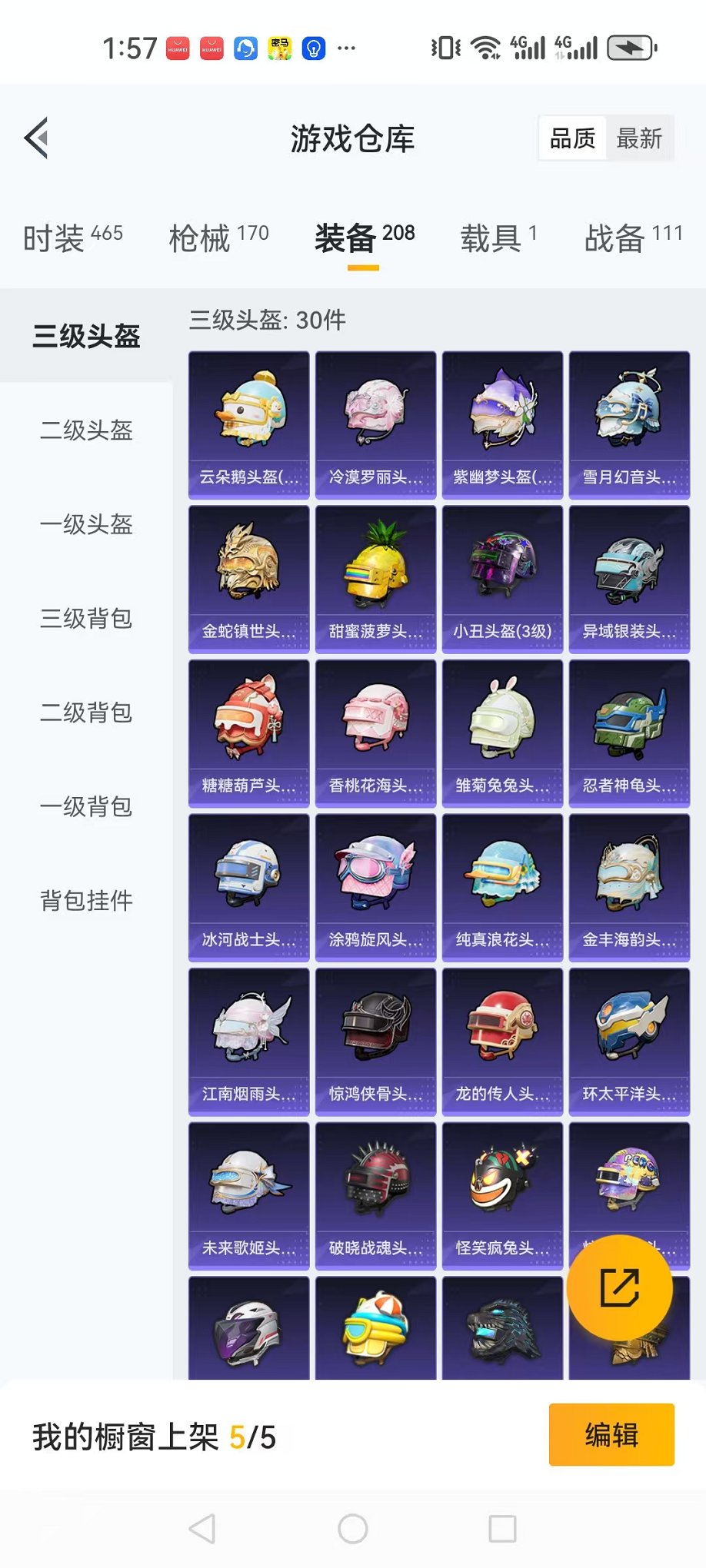Open the 云朵鹅头盔 item
This screenshot has width=706, height=1568.
(249, 425)
